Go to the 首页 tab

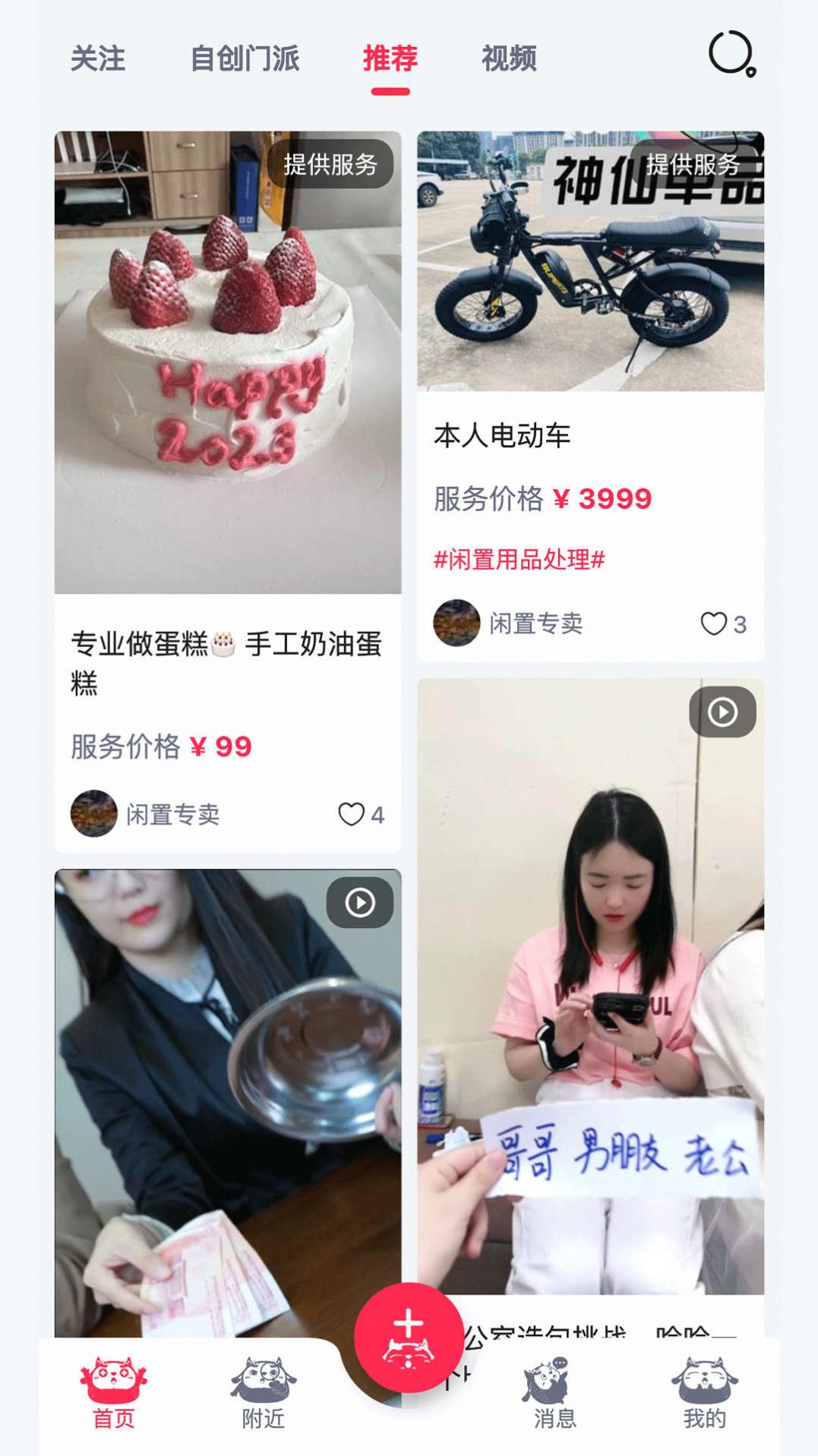click(x=114, y=1394)
